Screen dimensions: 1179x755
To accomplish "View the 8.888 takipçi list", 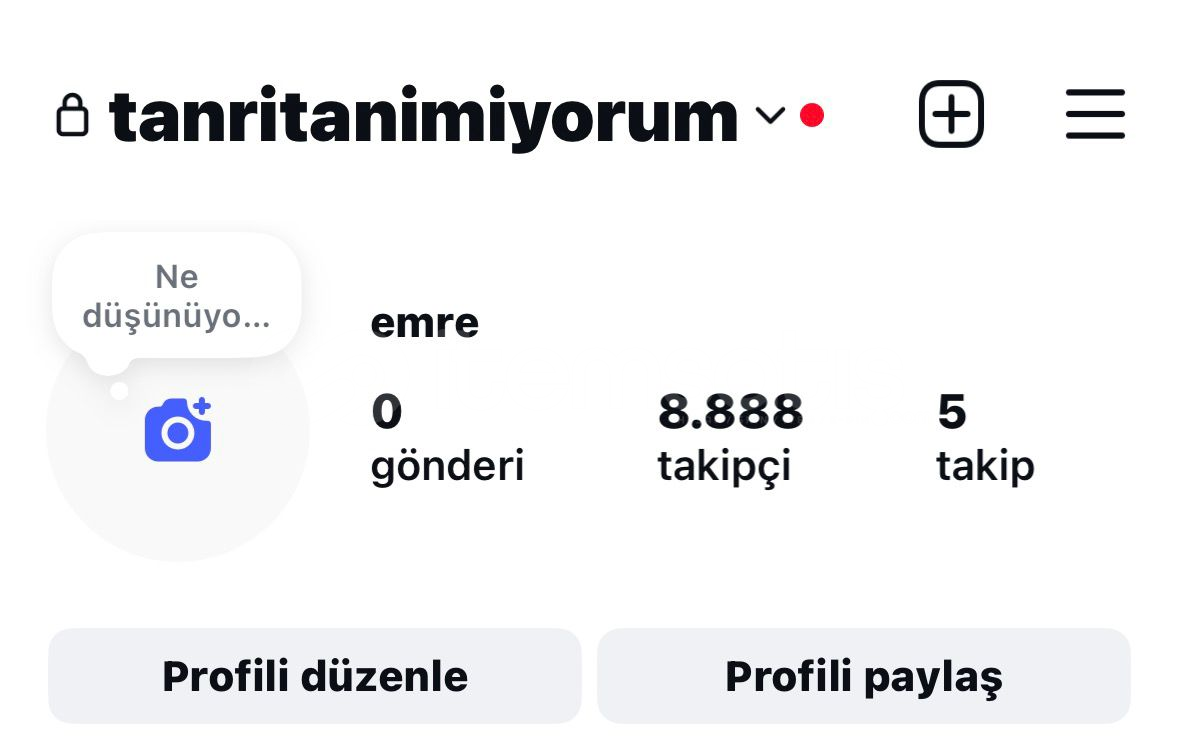I will (730, 436).
